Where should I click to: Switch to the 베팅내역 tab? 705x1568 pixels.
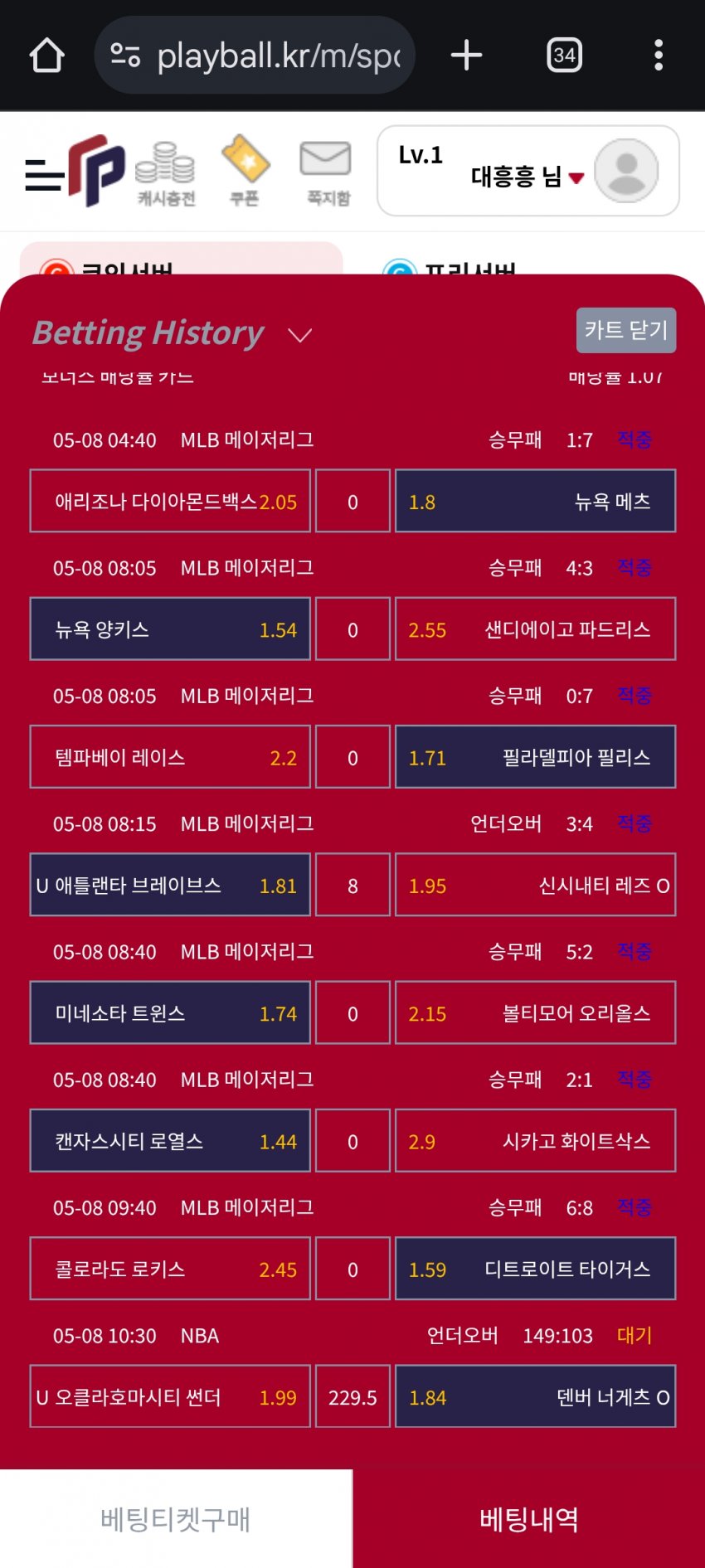(x=529, y=1519)
